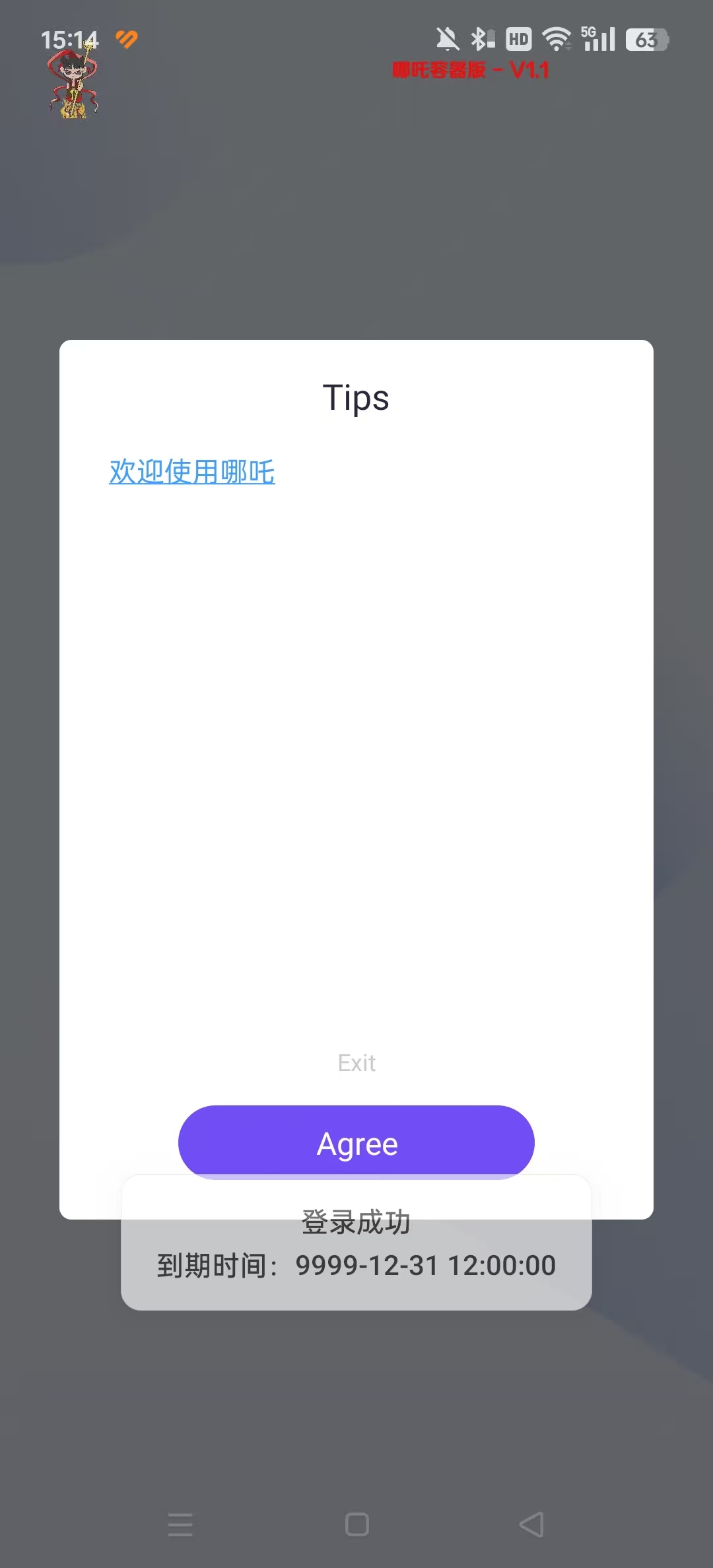The image size is (713, 1568).
Task: Tap the Wi-Fi icon in status bar
Action: 557,40
